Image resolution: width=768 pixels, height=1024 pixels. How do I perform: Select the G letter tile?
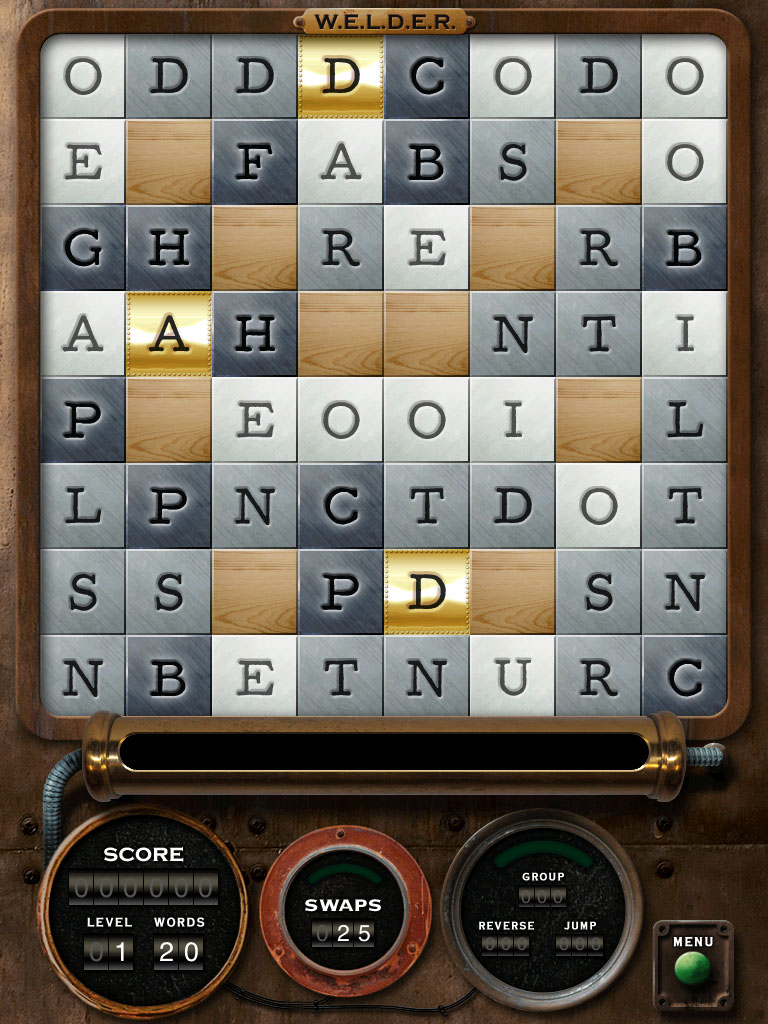tap(83, 248)
